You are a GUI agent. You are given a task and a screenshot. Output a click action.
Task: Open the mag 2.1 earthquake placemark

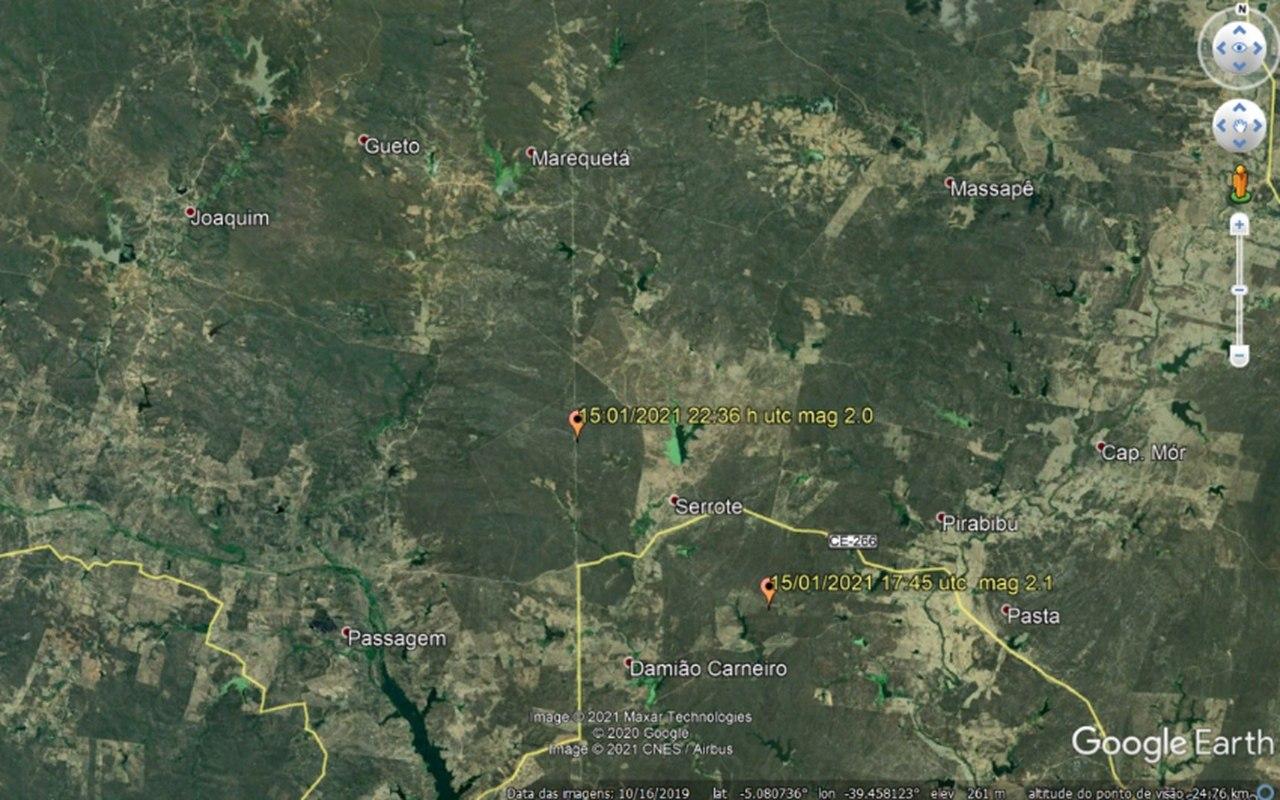768,591
